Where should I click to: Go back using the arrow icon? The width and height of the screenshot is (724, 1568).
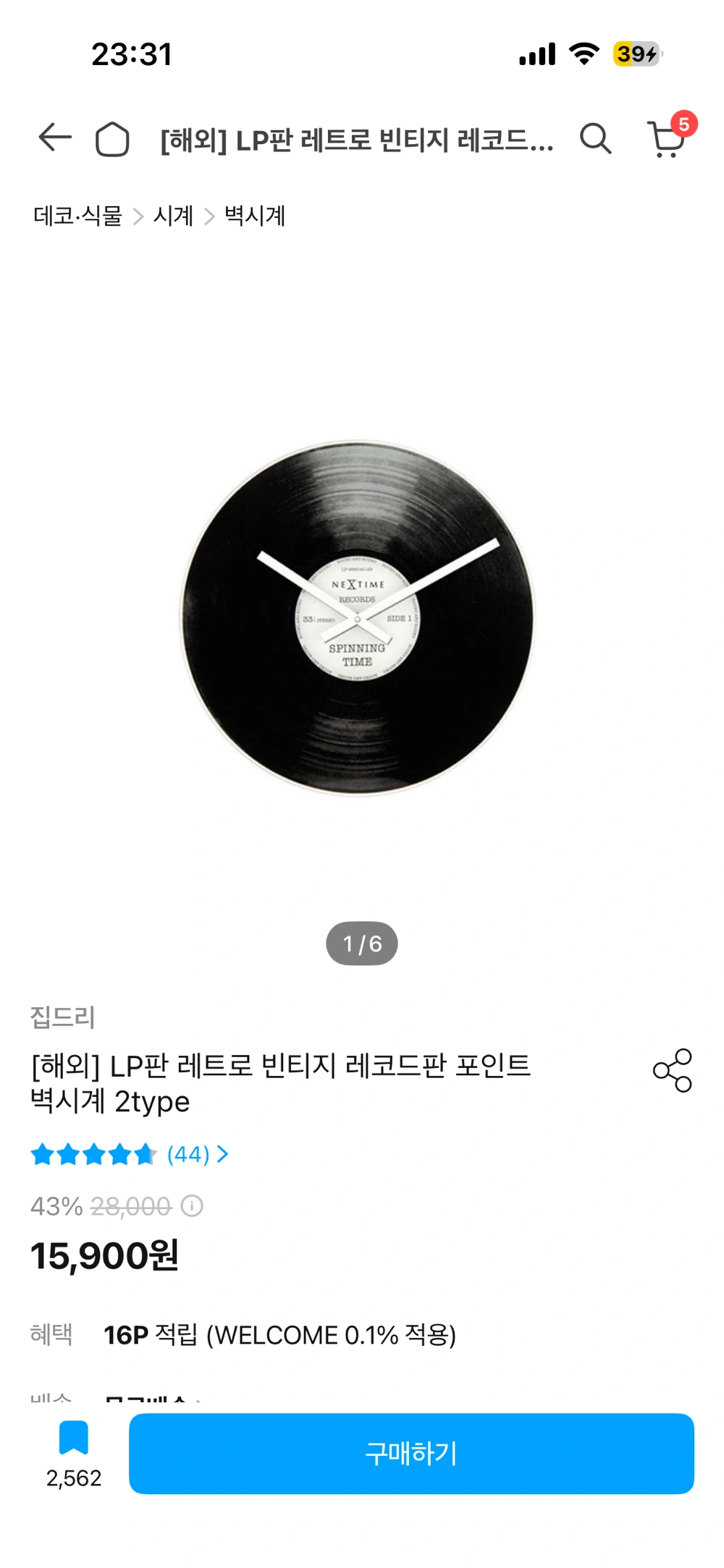pos(55,137)
